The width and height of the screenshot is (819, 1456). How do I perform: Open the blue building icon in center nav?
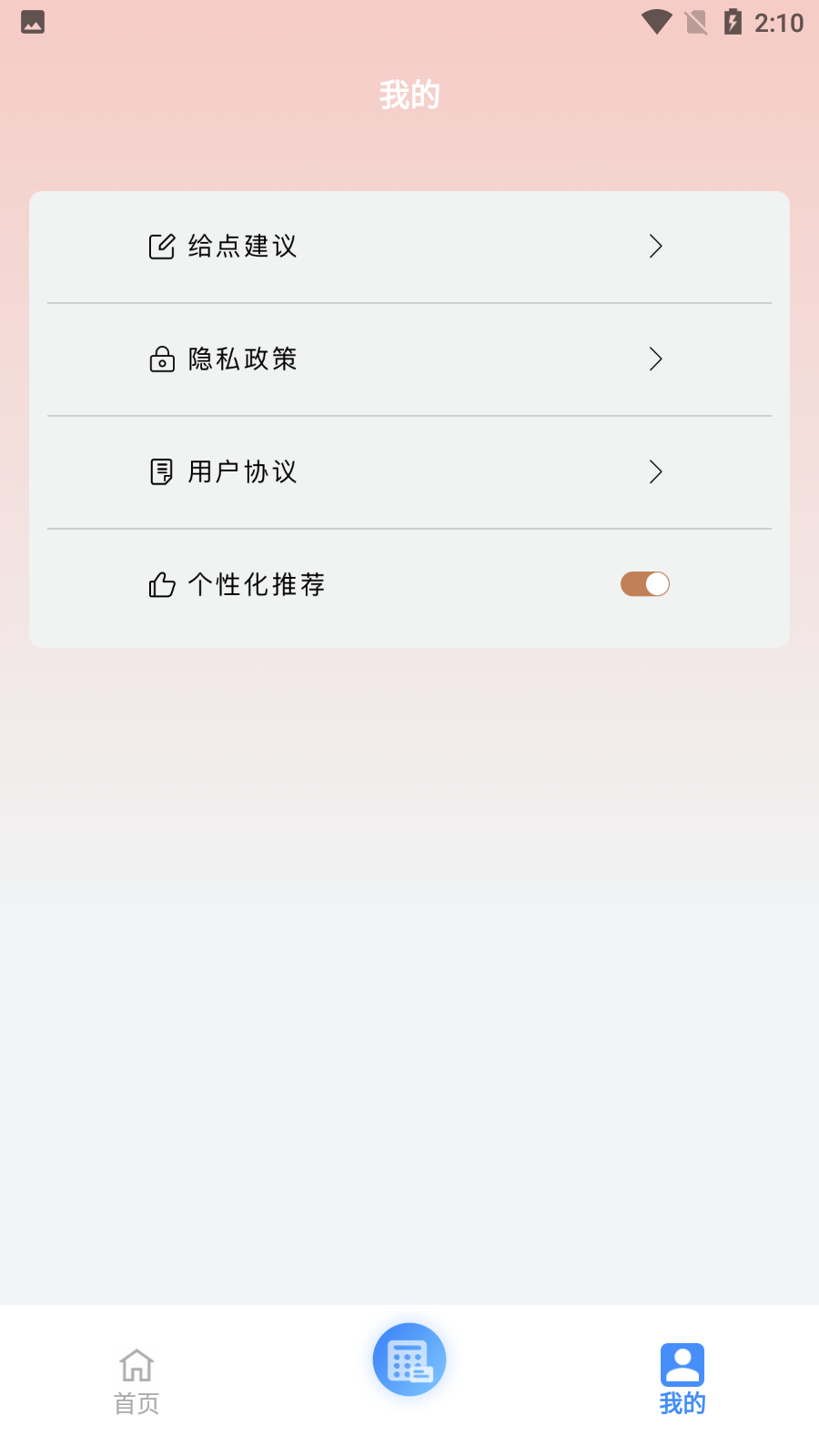[409, 1358]
